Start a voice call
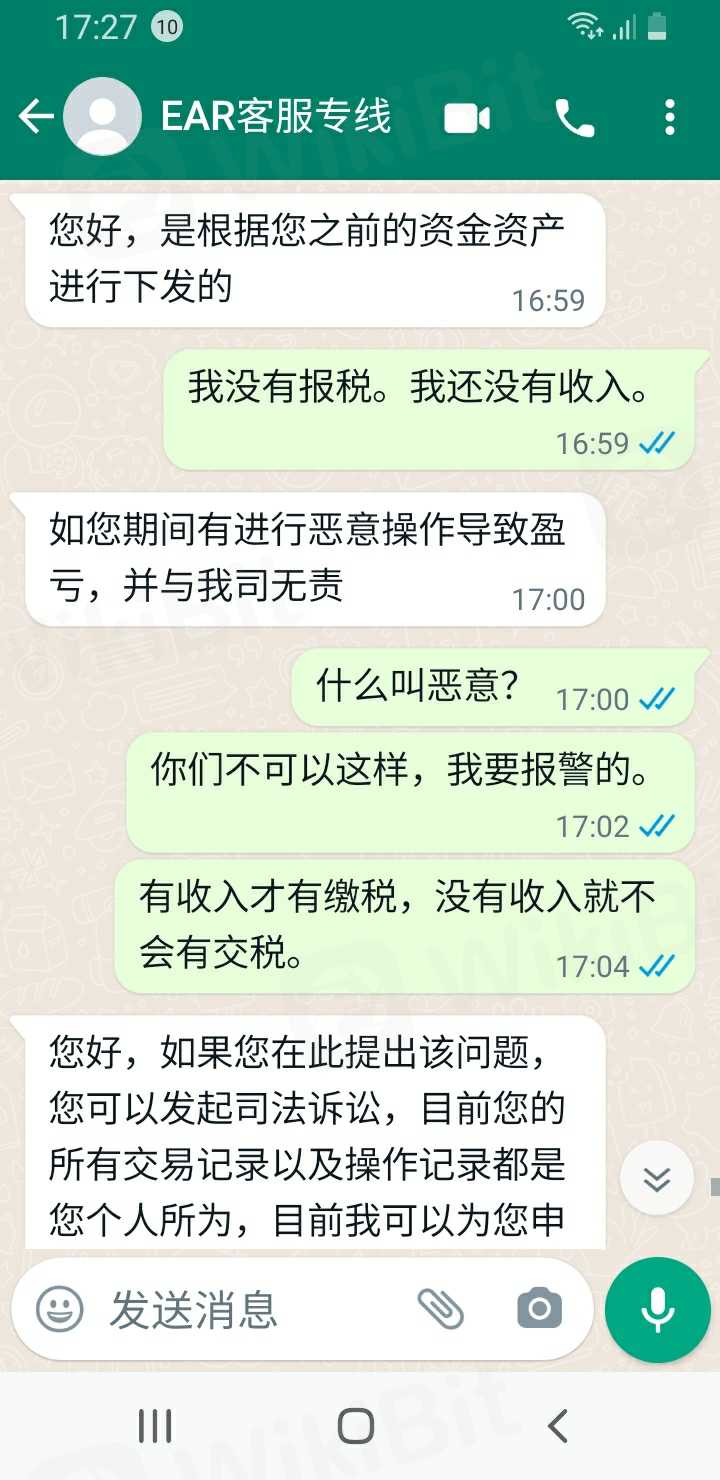 (x=575, y=119)
